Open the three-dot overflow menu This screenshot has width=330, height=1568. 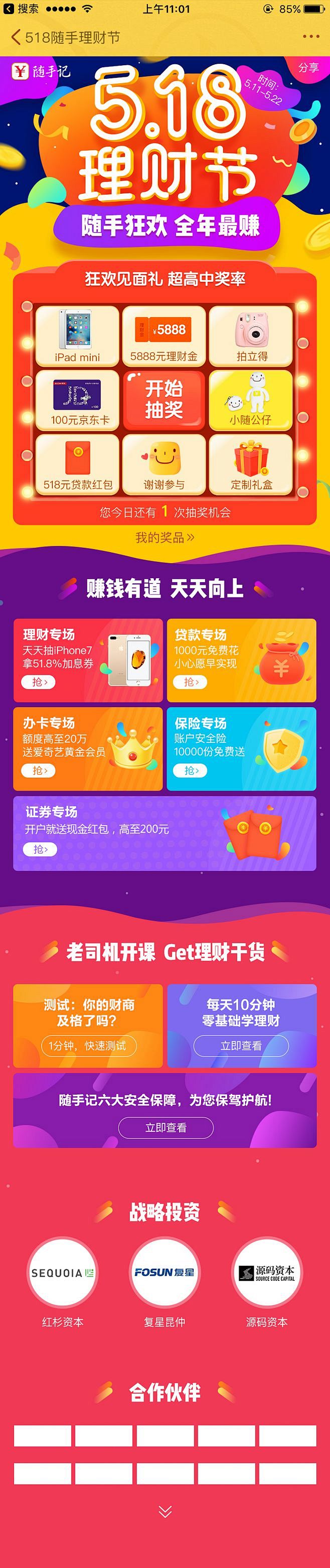(x=310, y=37)
